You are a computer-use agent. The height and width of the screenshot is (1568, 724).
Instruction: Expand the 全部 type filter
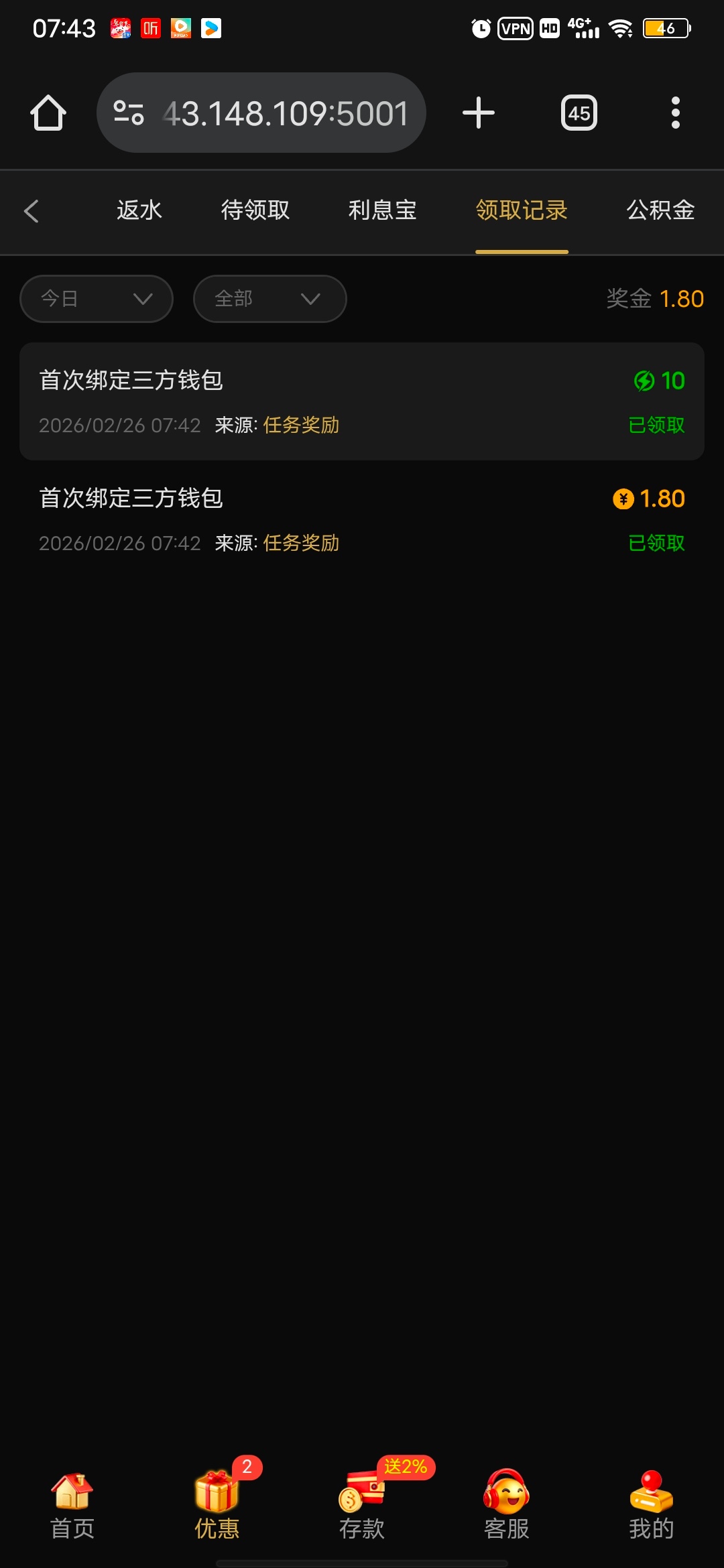click(269, 299)
